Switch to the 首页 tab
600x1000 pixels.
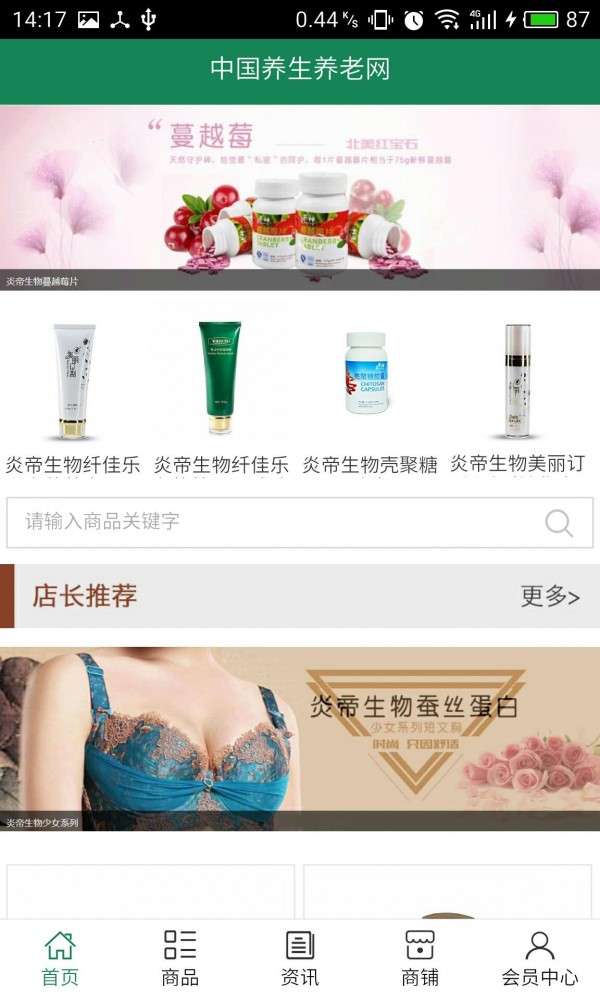[x=60, y=958]
